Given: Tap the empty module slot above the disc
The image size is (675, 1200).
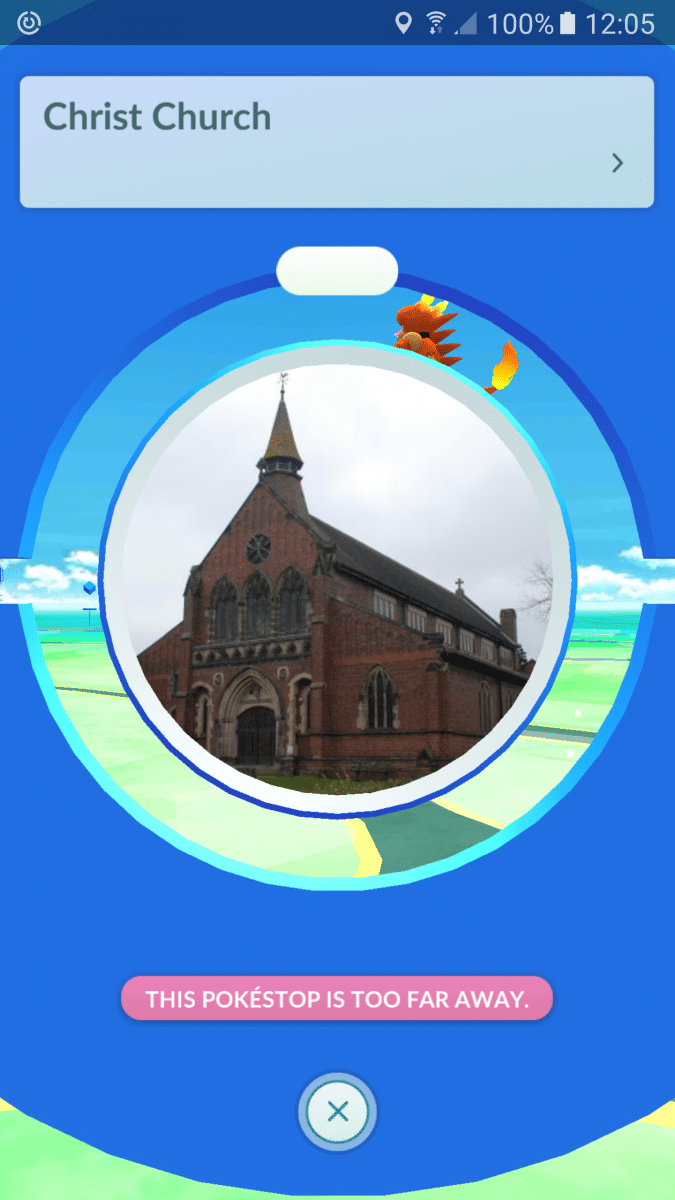Looking at the screenshot, I should (x=337, y=271).
